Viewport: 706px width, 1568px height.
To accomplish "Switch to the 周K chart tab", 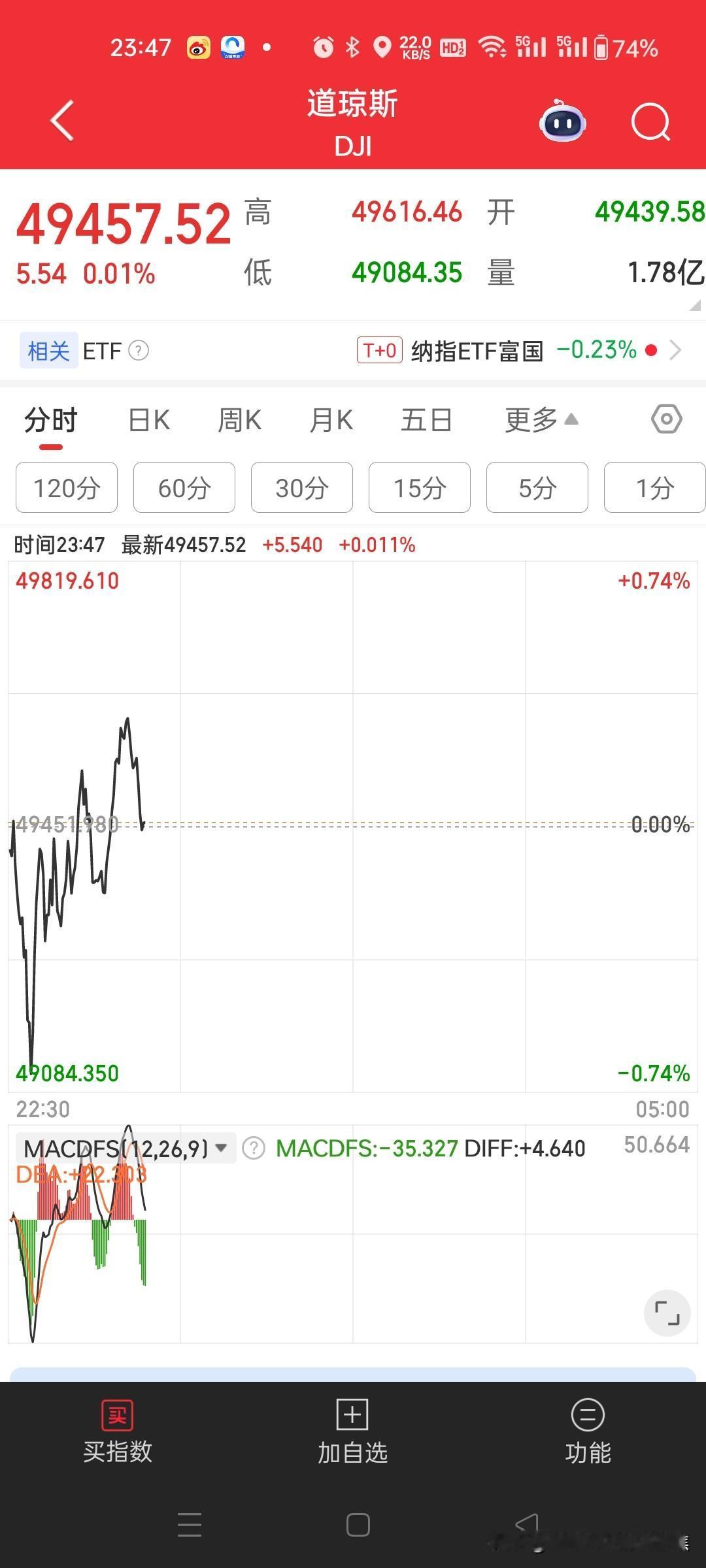I will pos(239,420).
